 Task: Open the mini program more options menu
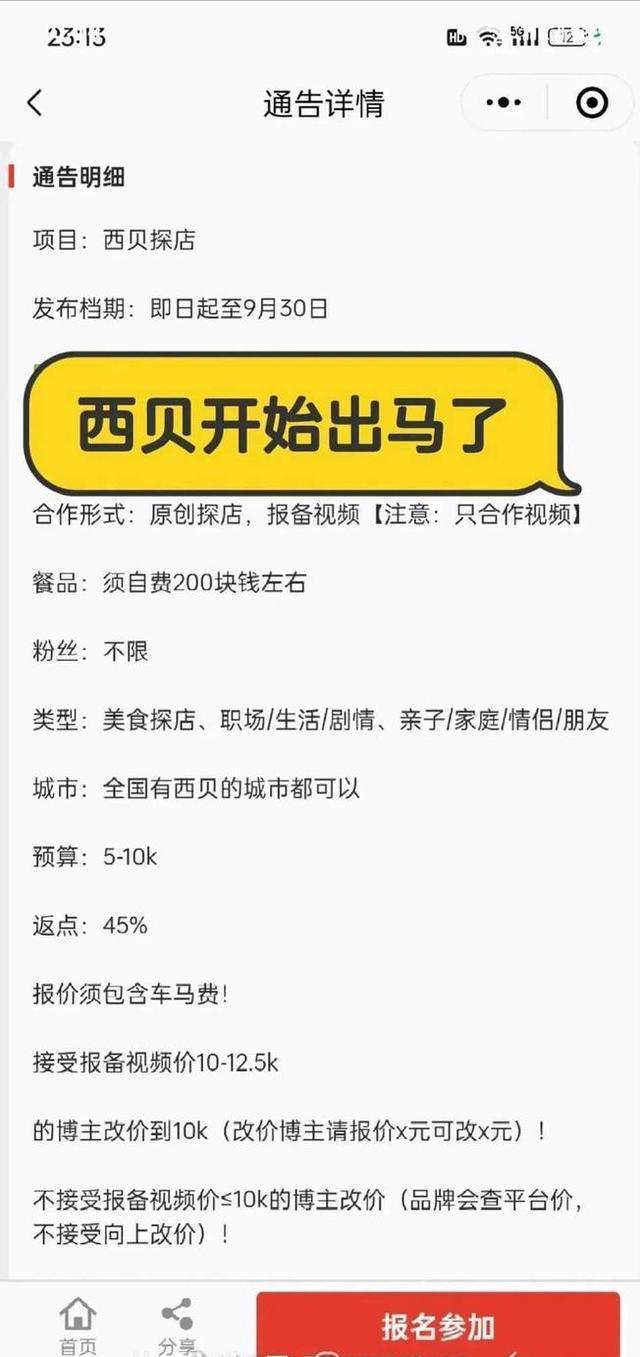tap(504, 103)
